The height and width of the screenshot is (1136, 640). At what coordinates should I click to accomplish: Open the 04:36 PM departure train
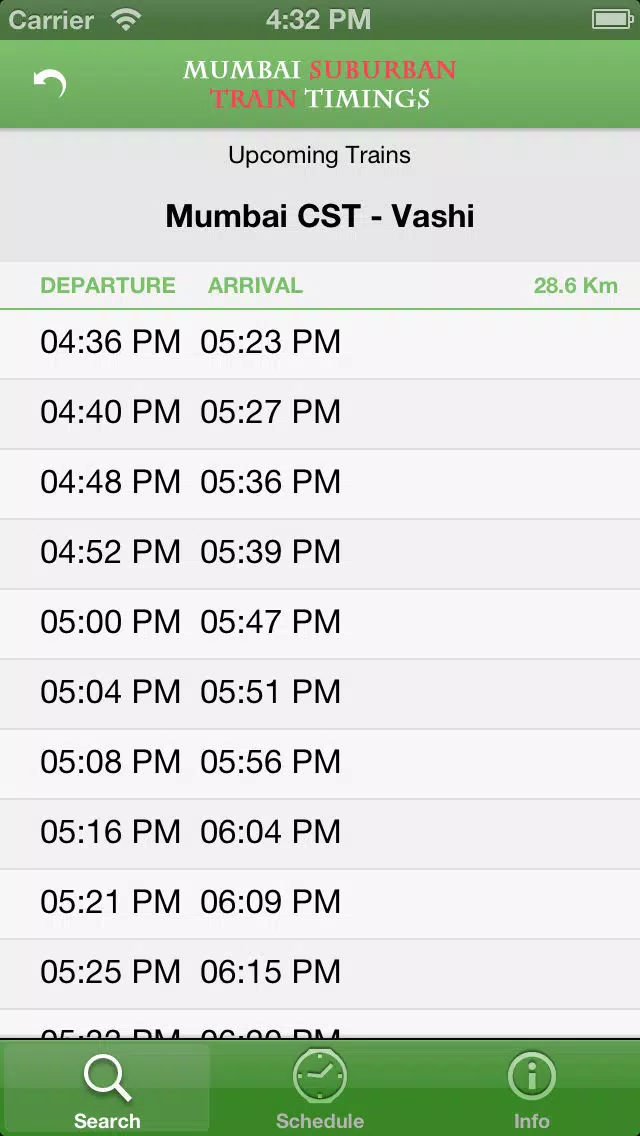point(320,343)
